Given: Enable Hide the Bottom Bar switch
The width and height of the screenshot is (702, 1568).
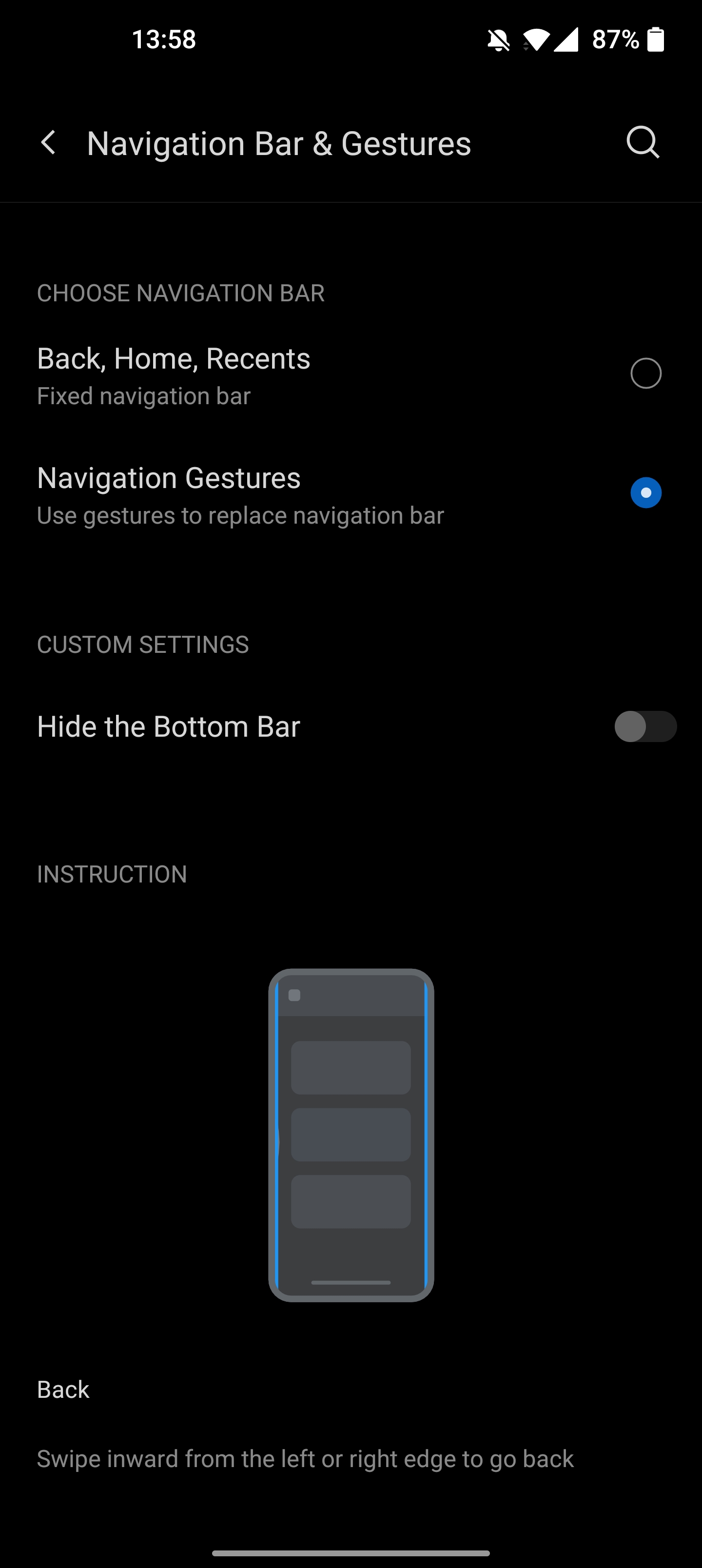Looking at the screenshot, I should tap(645, 727).
